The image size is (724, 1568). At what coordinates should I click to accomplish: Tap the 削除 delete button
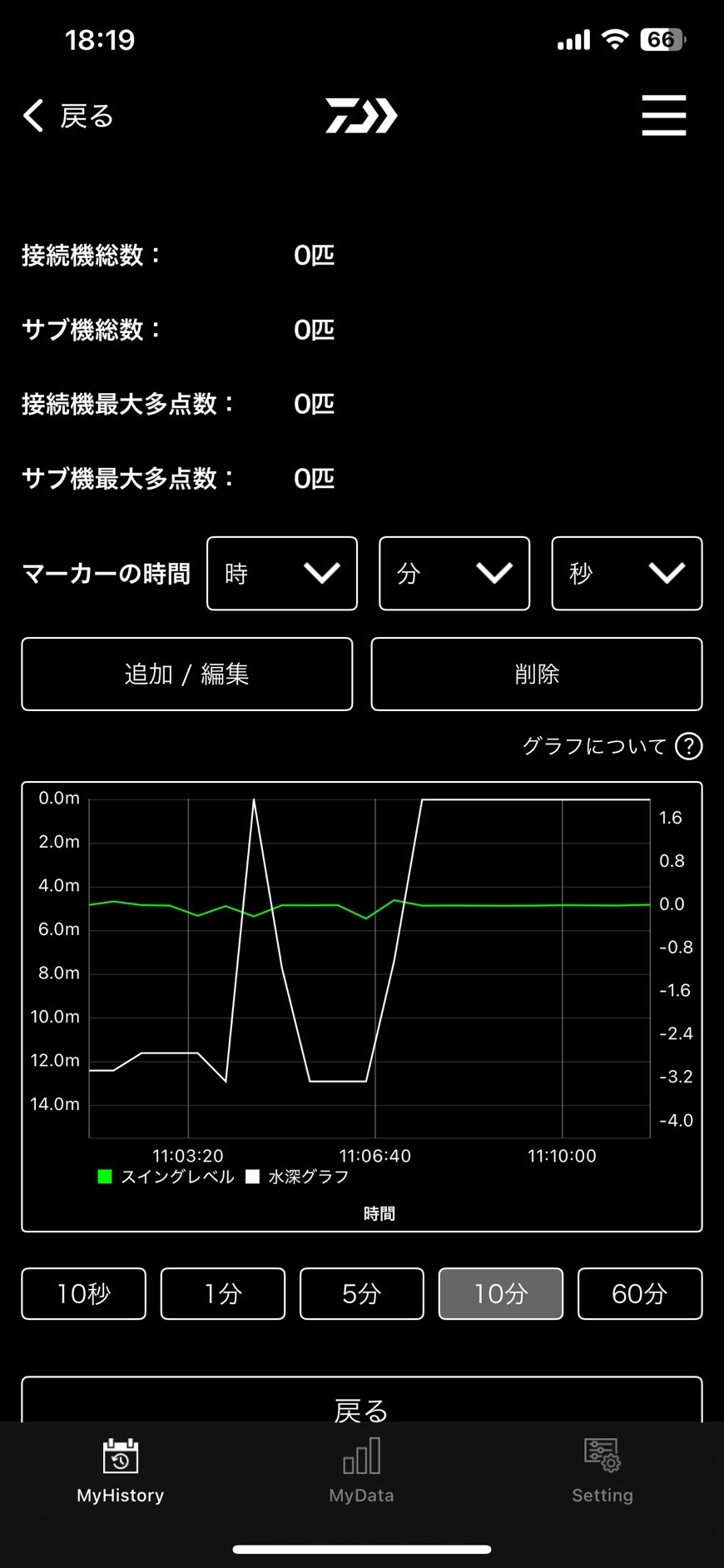pos(537,674)
